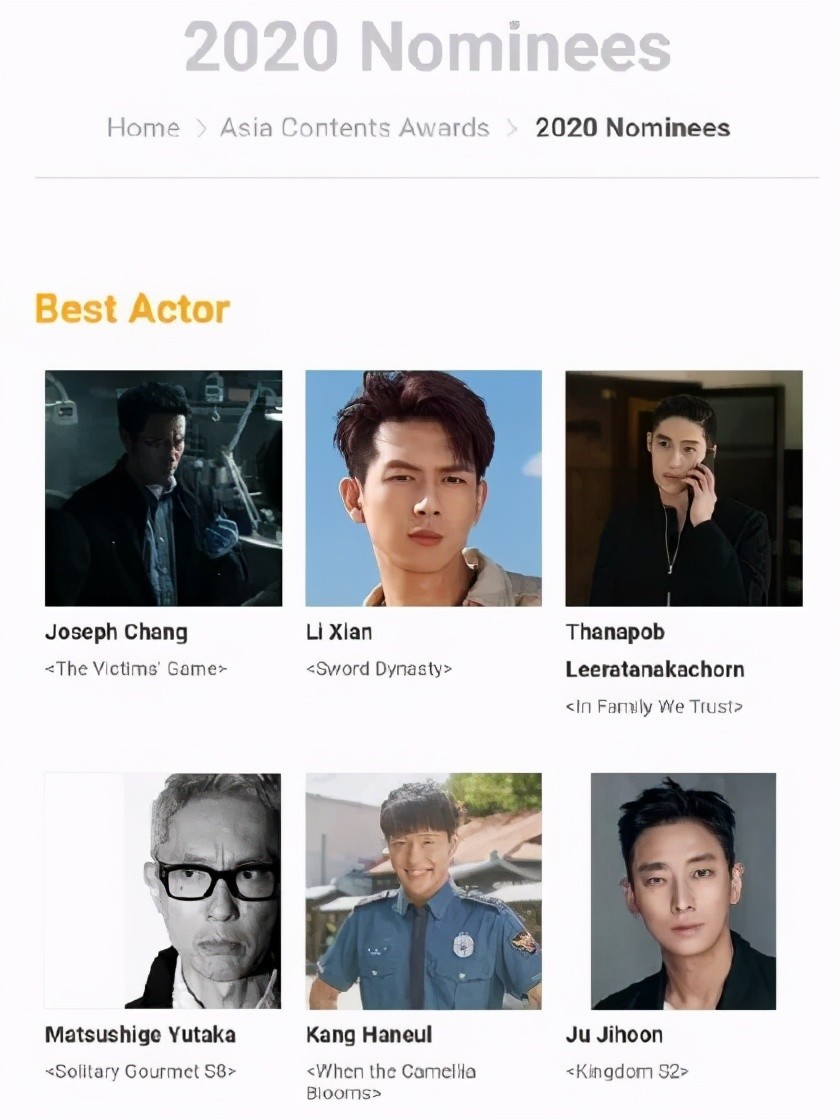Go to Home in the breadcrumb
The height and width of the screenshot is (1120, 840).
[143, 128]
